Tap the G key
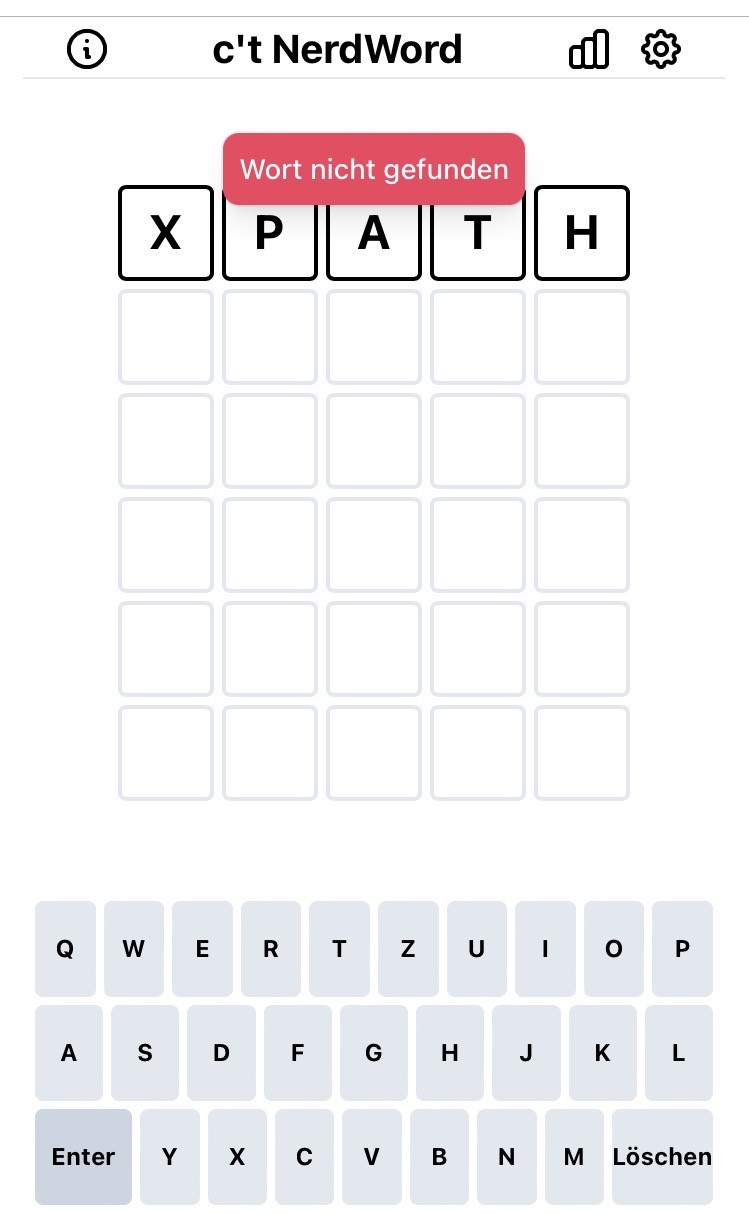The image size is (749, 1214). (374, 1052)
